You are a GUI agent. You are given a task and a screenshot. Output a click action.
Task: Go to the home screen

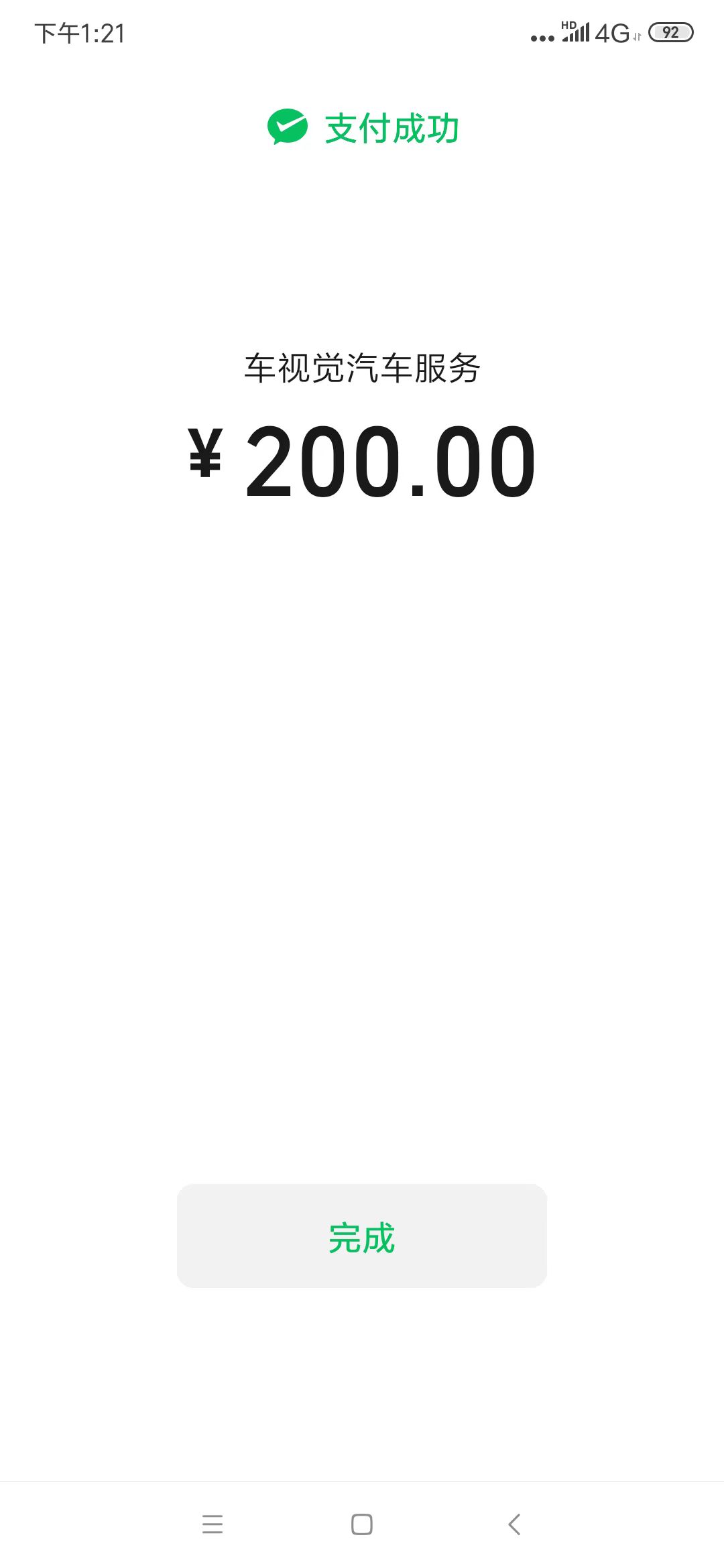pos(362,1524)
